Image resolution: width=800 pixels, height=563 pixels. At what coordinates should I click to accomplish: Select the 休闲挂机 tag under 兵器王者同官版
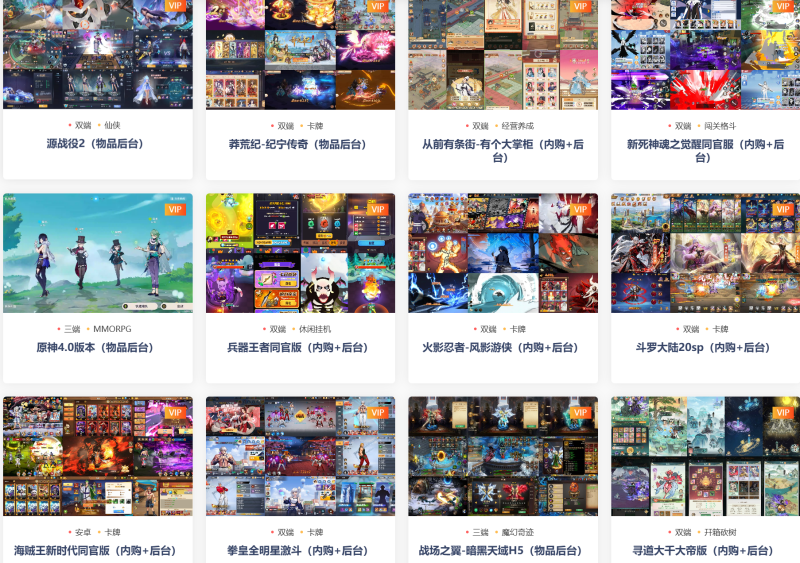(314, 329)
